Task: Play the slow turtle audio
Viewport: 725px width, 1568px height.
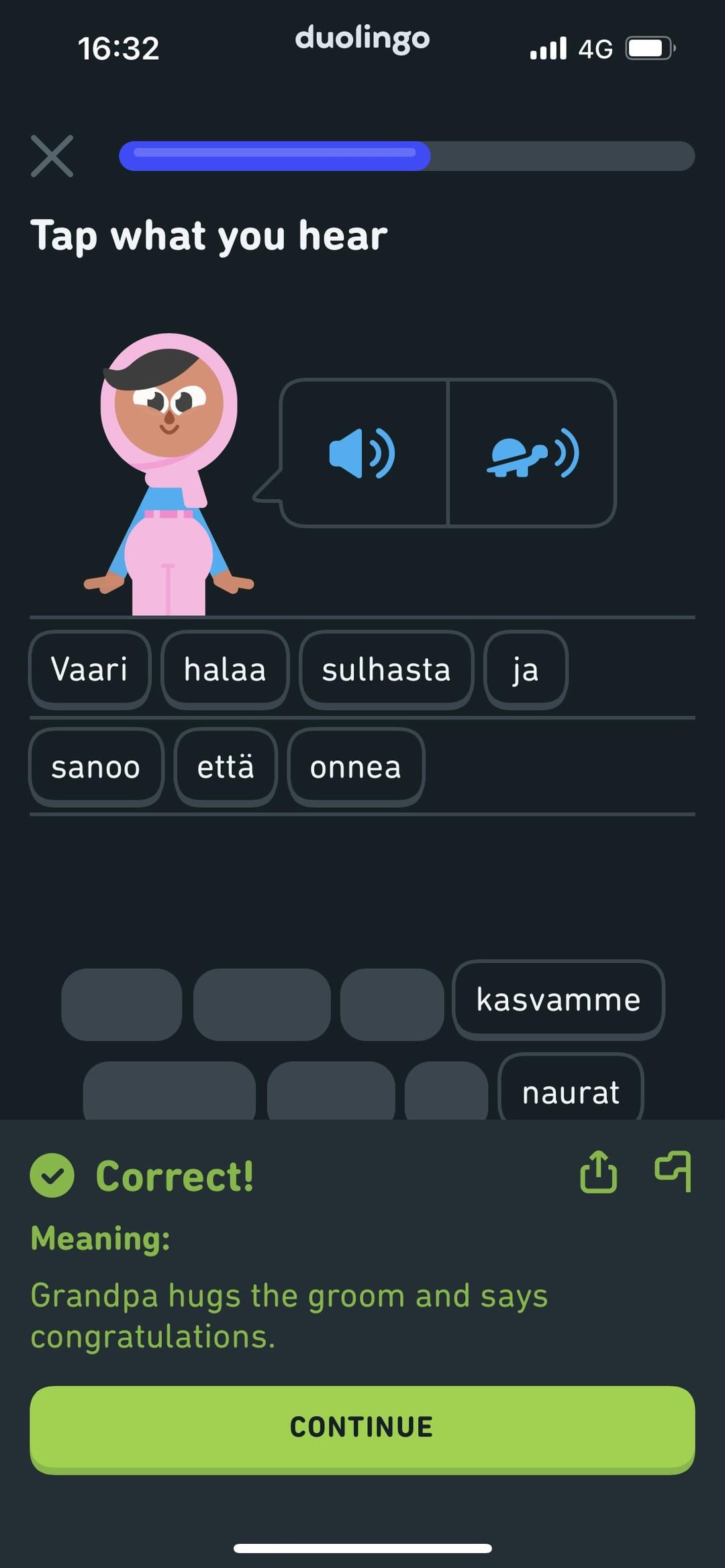Action: click(x=532, y=453)
